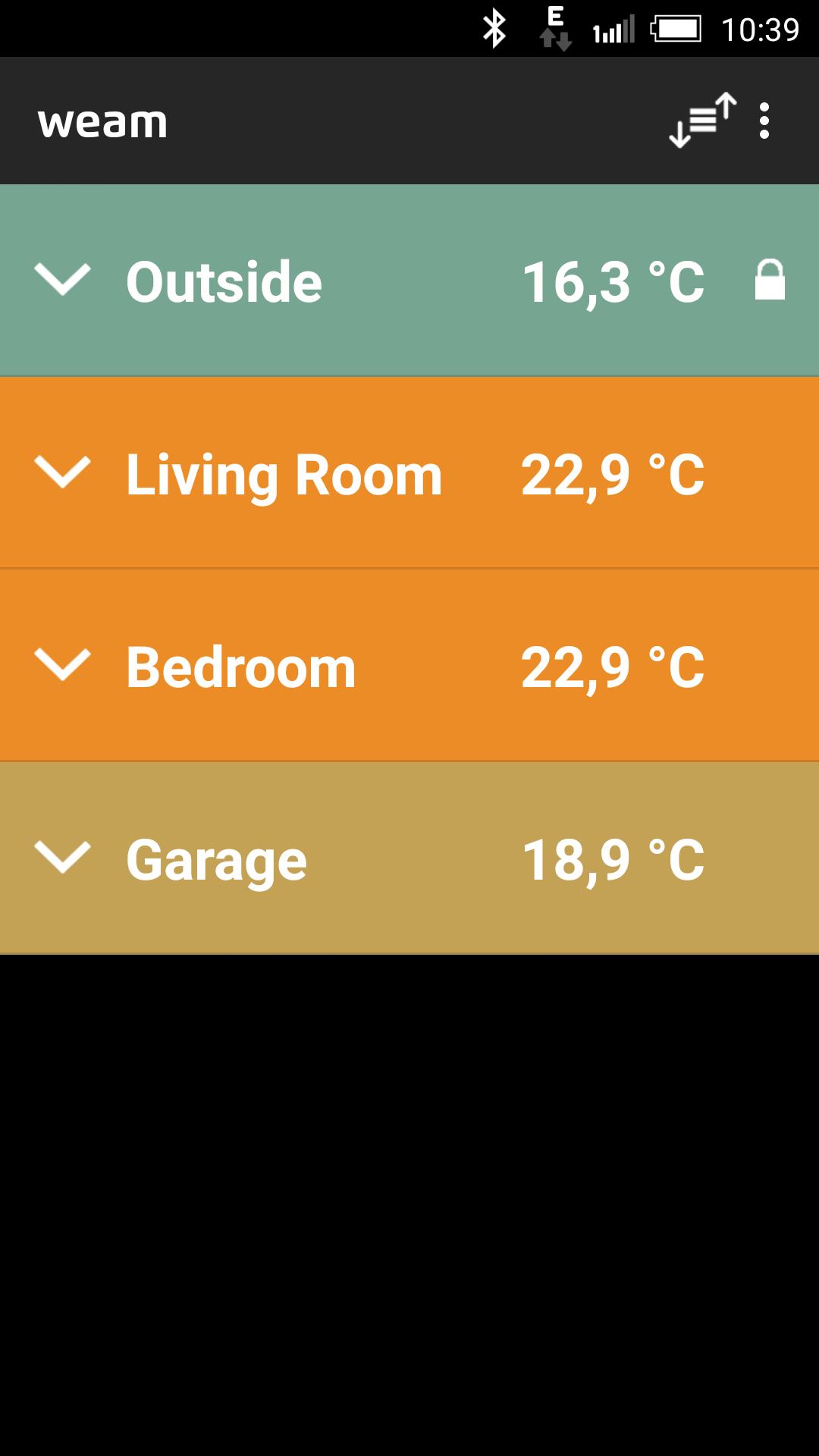
Task: Expand the Outside chevron
Action: [x=63, y=280]
